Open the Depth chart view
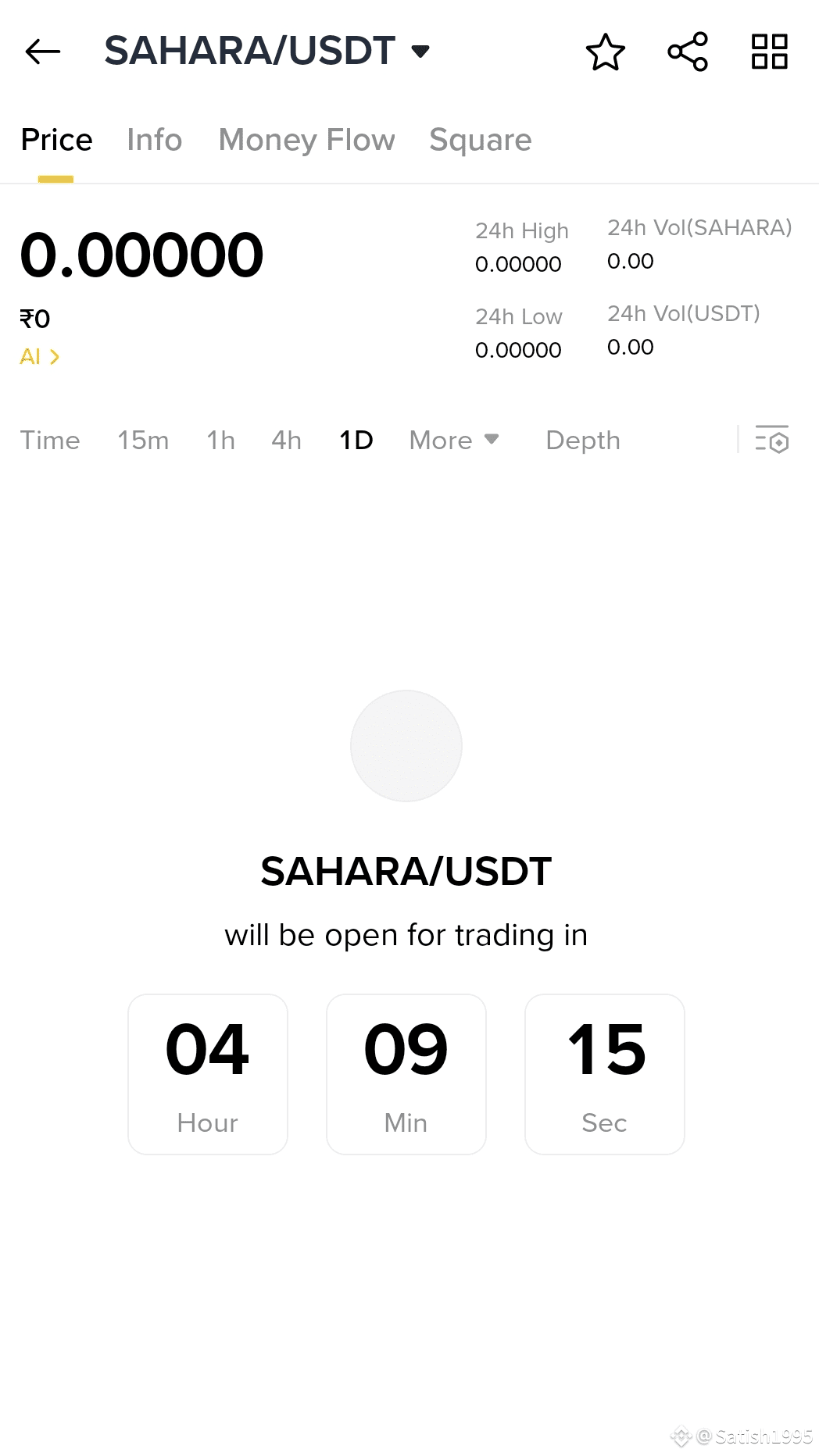This screenshot has height=1456, width=819. [x=581, y=441]
